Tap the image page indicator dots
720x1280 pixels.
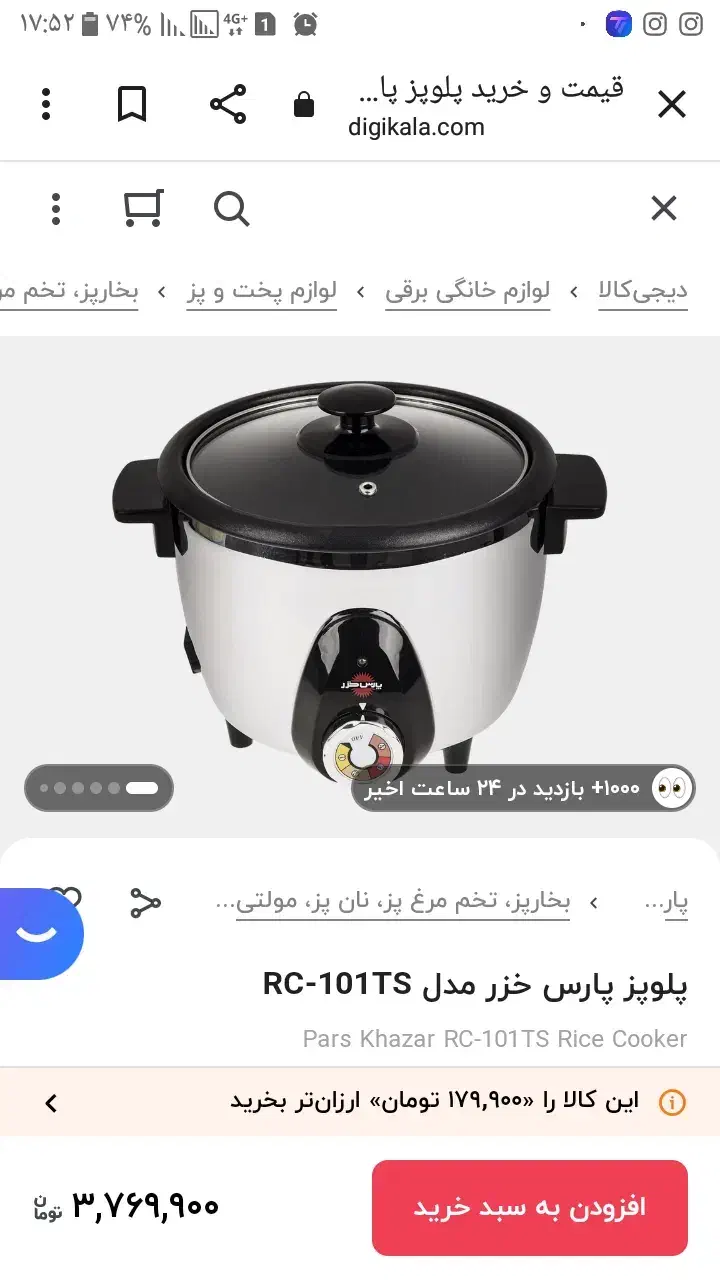[x=99, y=788]
